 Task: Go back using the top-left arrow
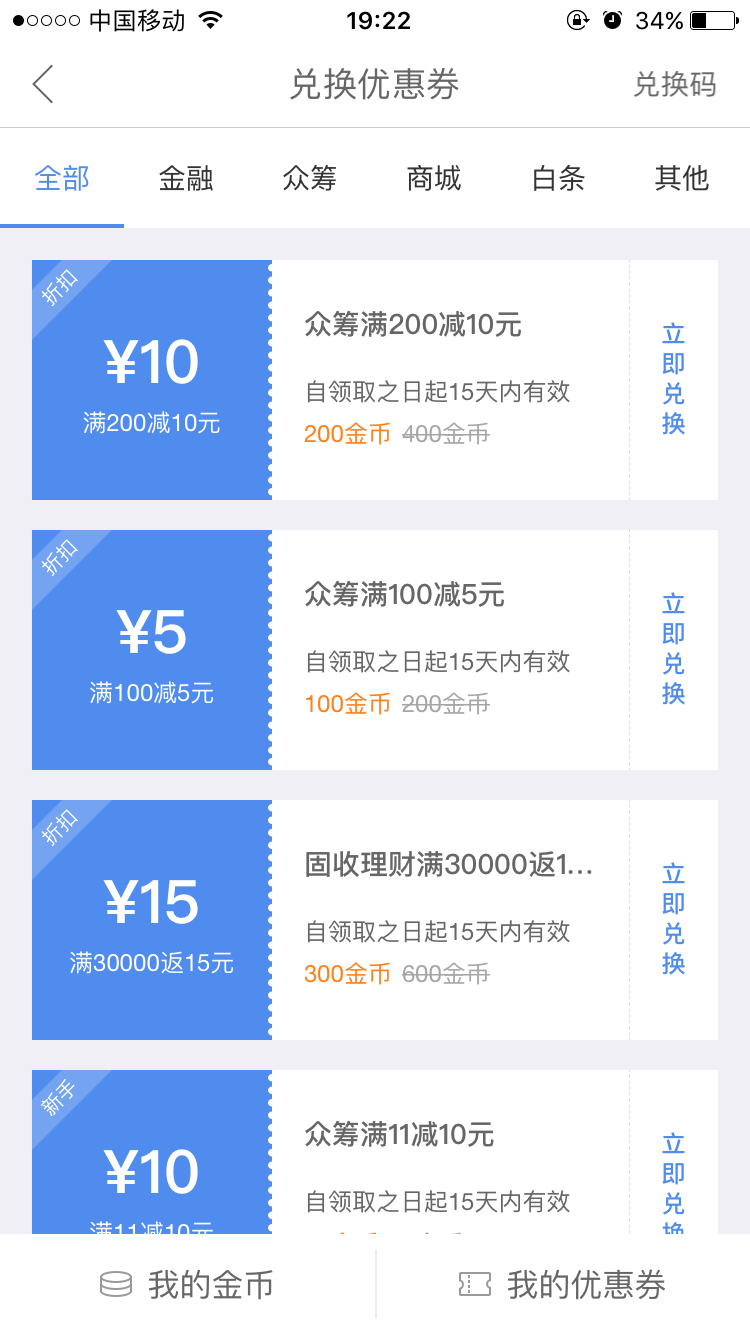click(42, 85)
